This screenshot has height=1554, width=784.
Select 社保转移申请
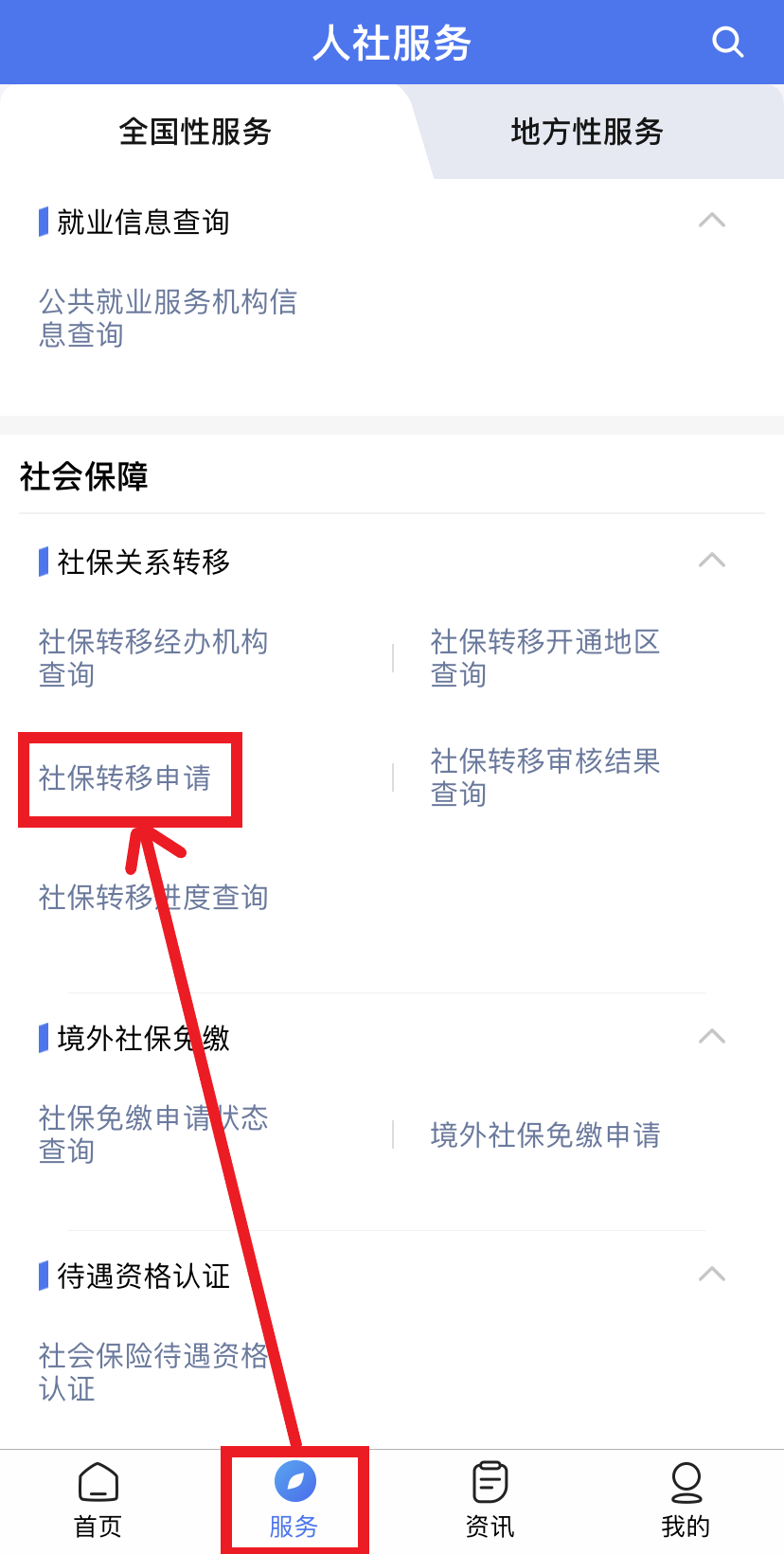click(125, 778)
